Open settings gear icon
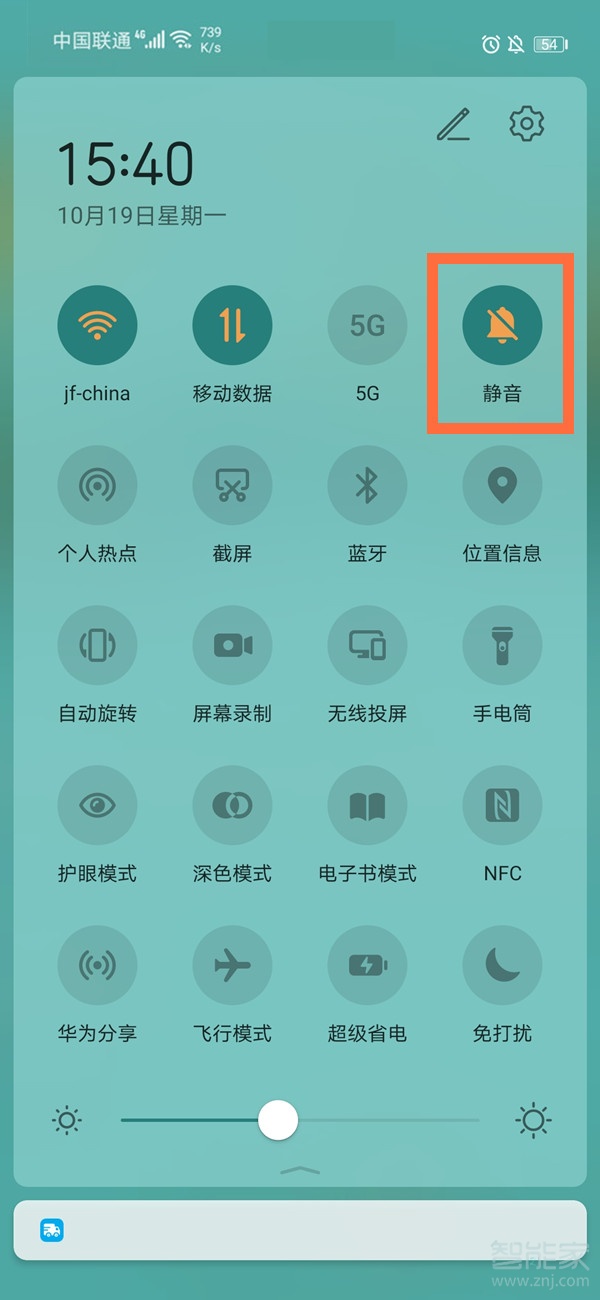Screen dimensions: 600x1300 tap(526, 124)
